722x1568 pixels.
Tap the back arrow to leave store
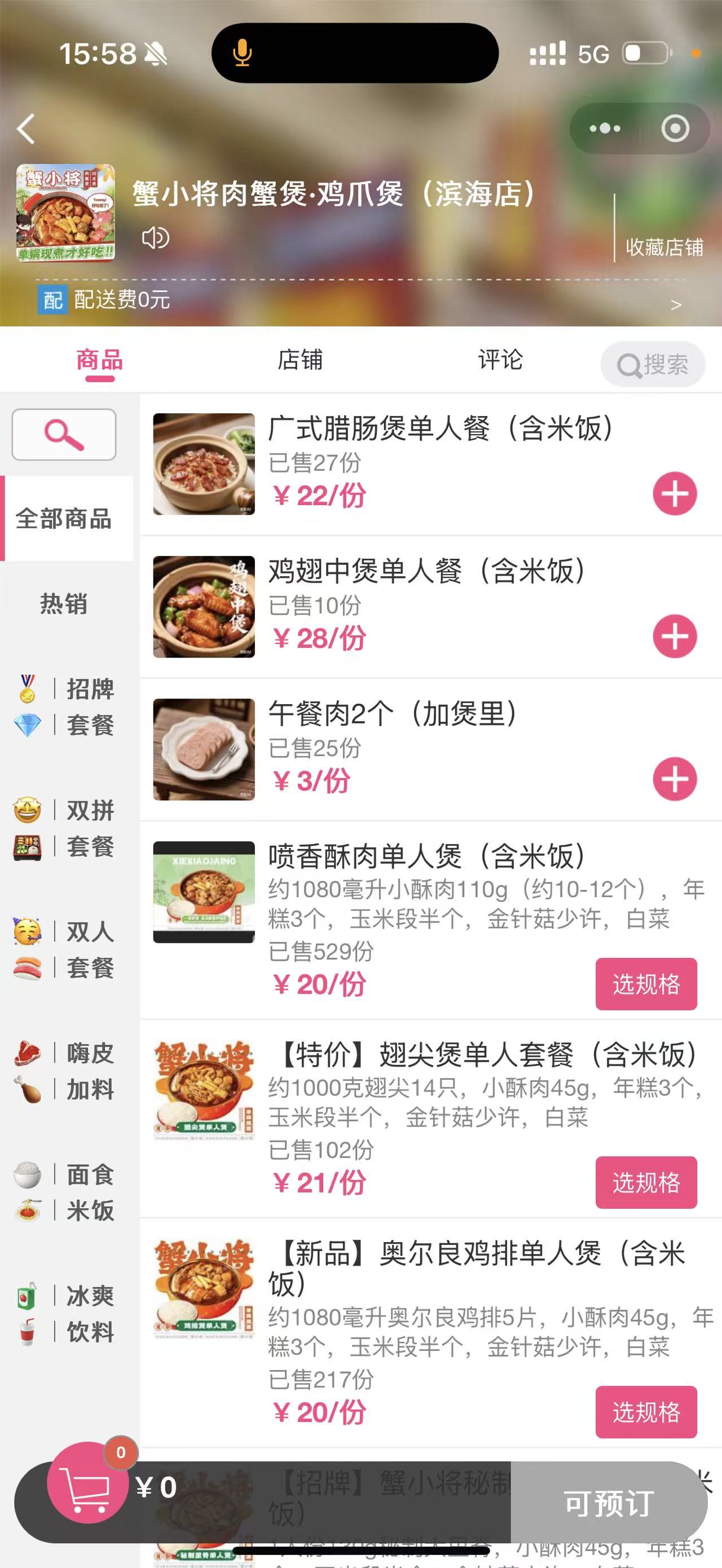click(x=27, y=129)
